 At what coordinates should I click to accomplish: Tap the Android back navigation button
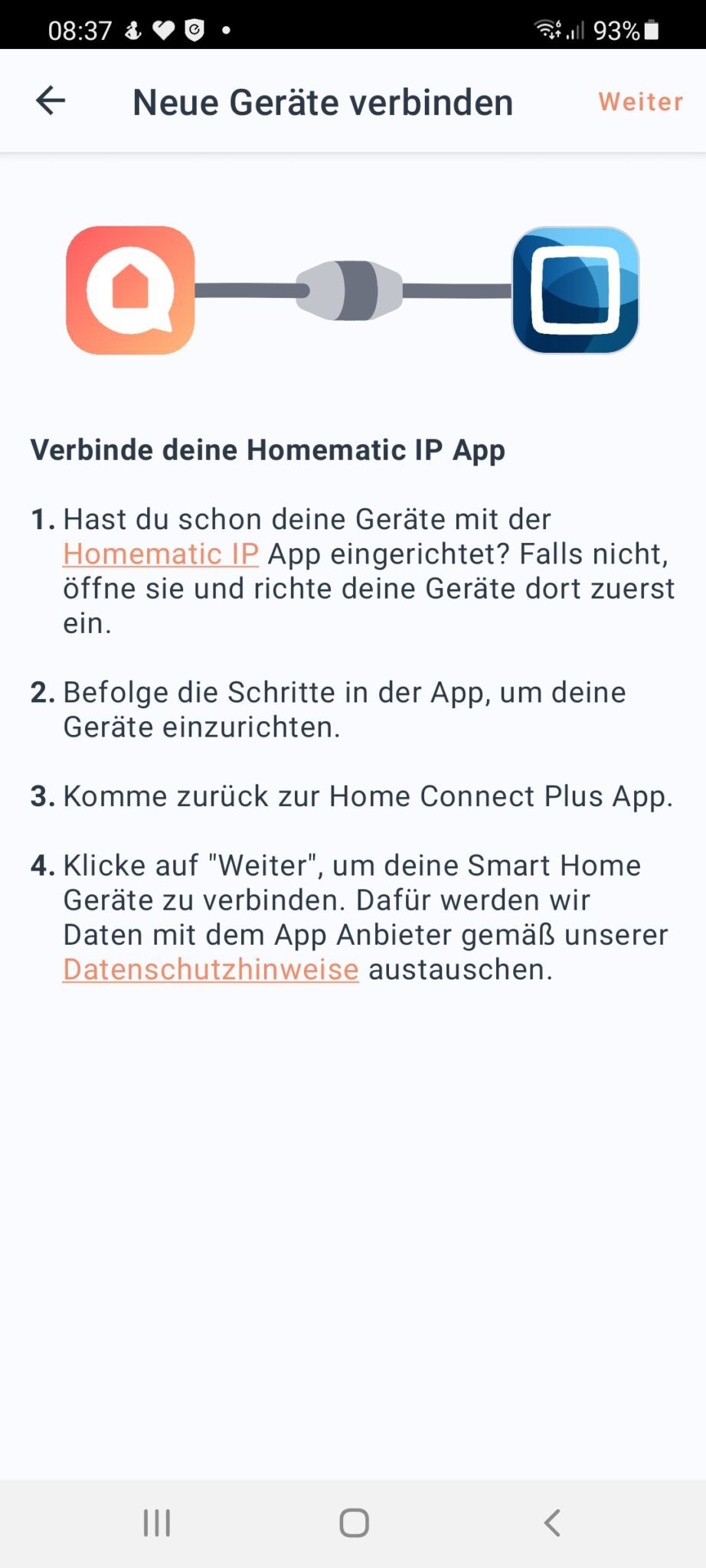553,1524
